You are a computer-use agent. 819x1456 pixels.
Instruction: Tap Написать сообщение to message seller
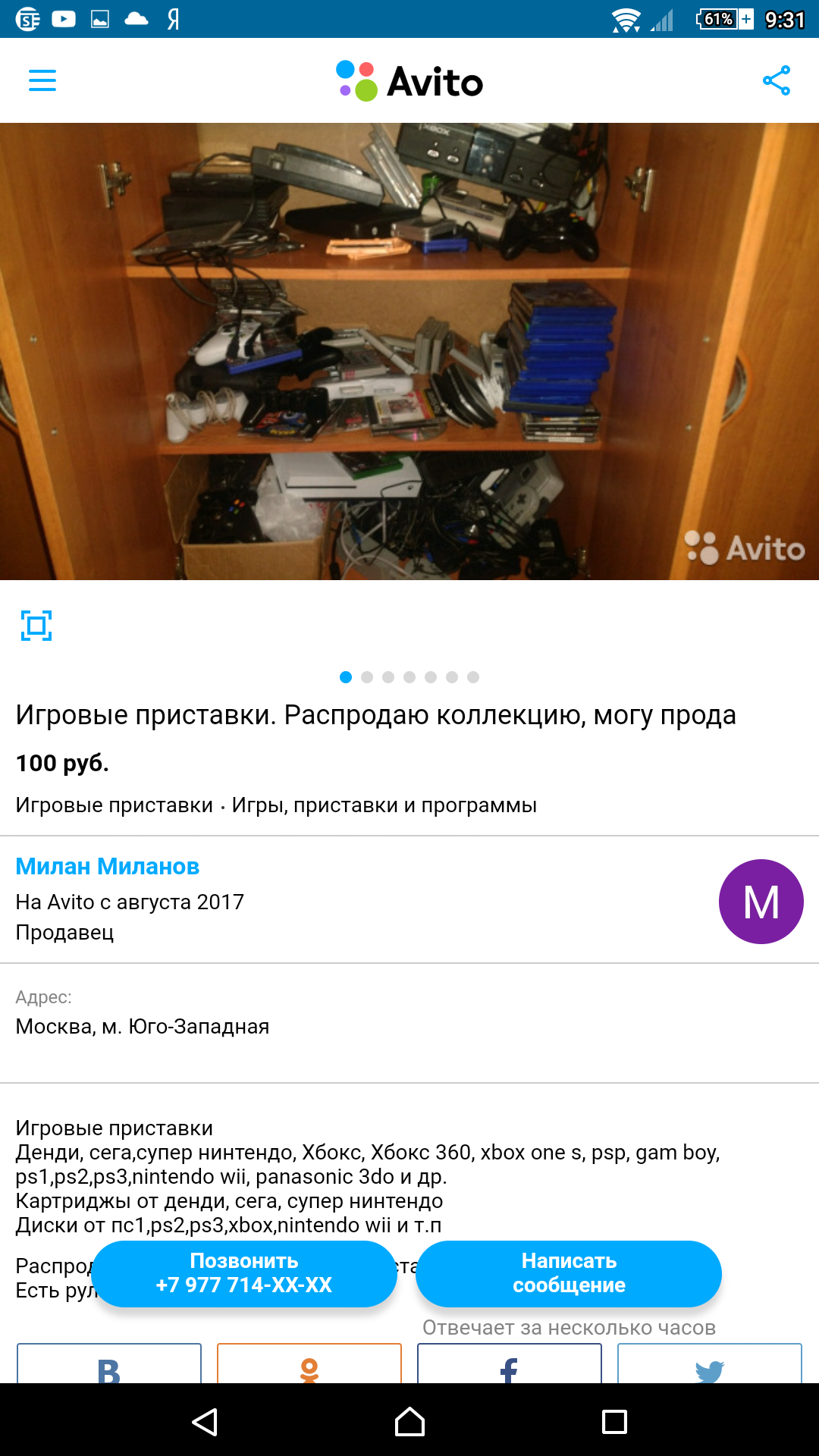click(569, 1273)
